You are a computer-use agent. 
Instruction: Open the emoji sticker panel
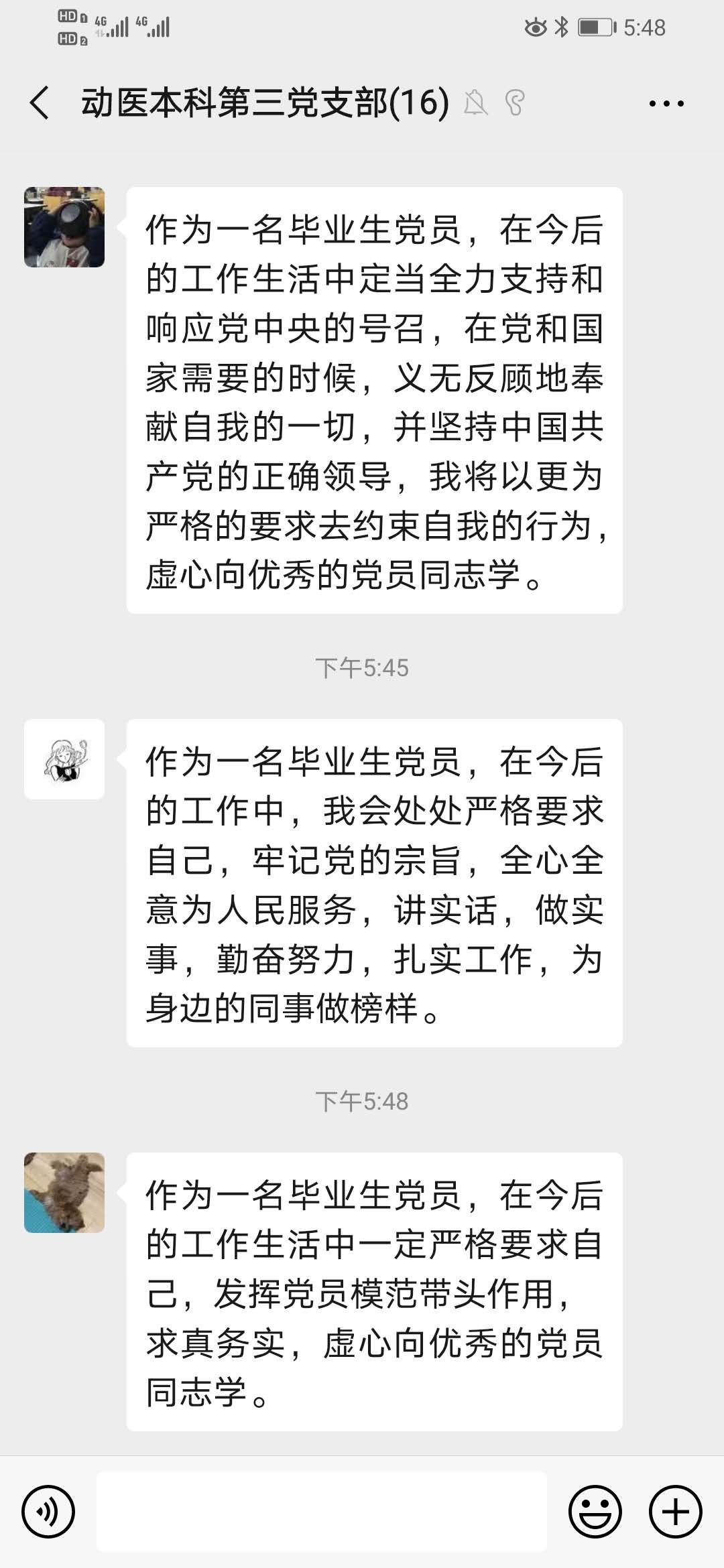[595, 1512]
